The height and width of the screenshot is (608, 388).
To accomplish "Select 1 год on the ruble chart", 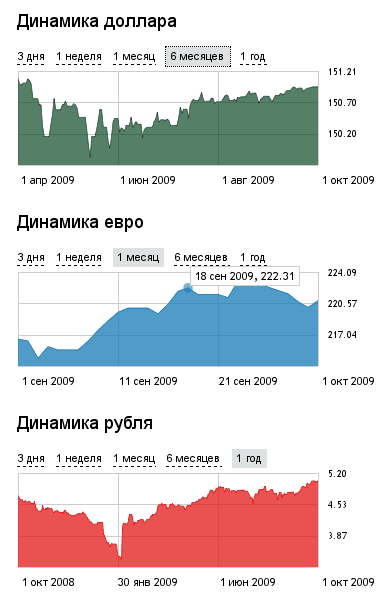I will click(x=249, y=458).
